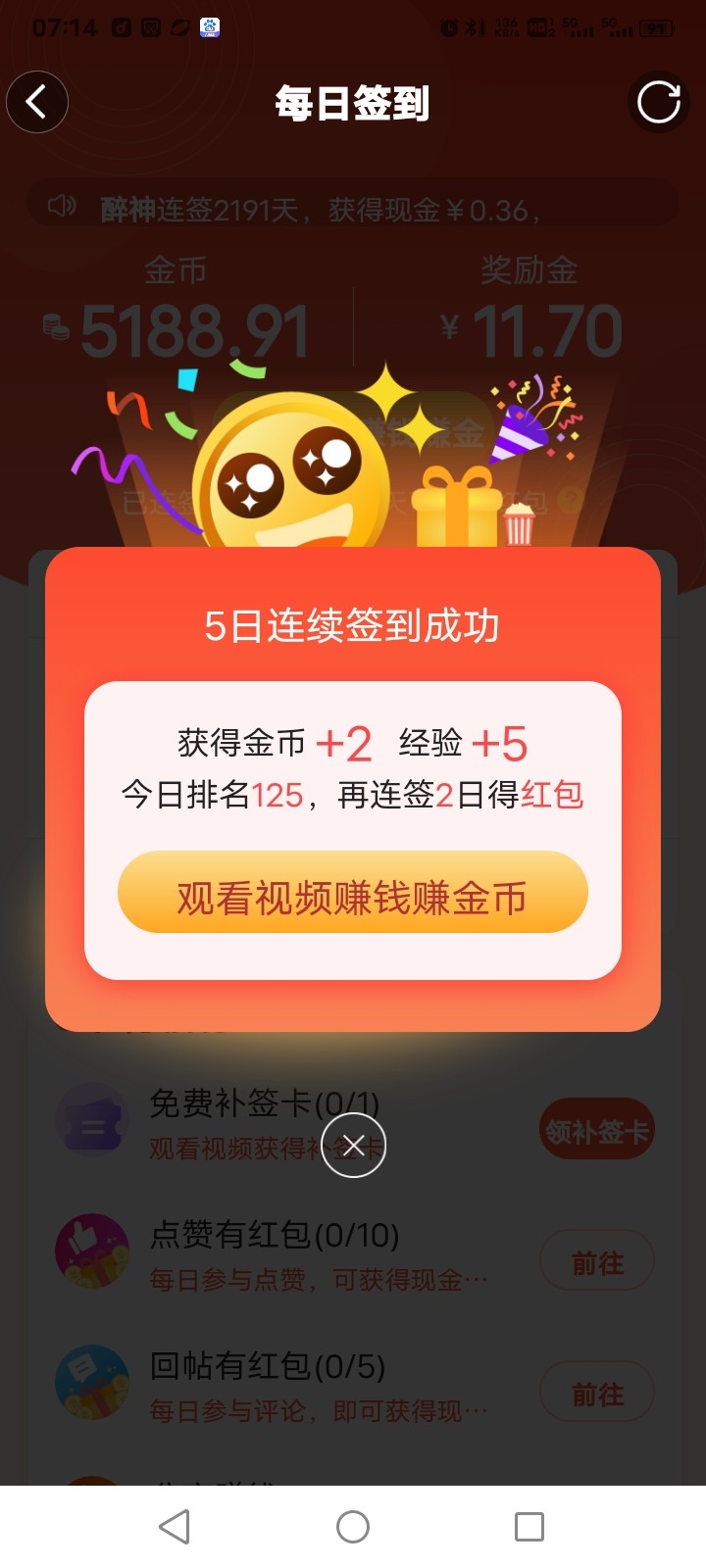Image resolution: width=706 pixels, height=1568 pixels.
Task: Tap 观看视频赚钱赚金币 button
Action: coord(352,894)
